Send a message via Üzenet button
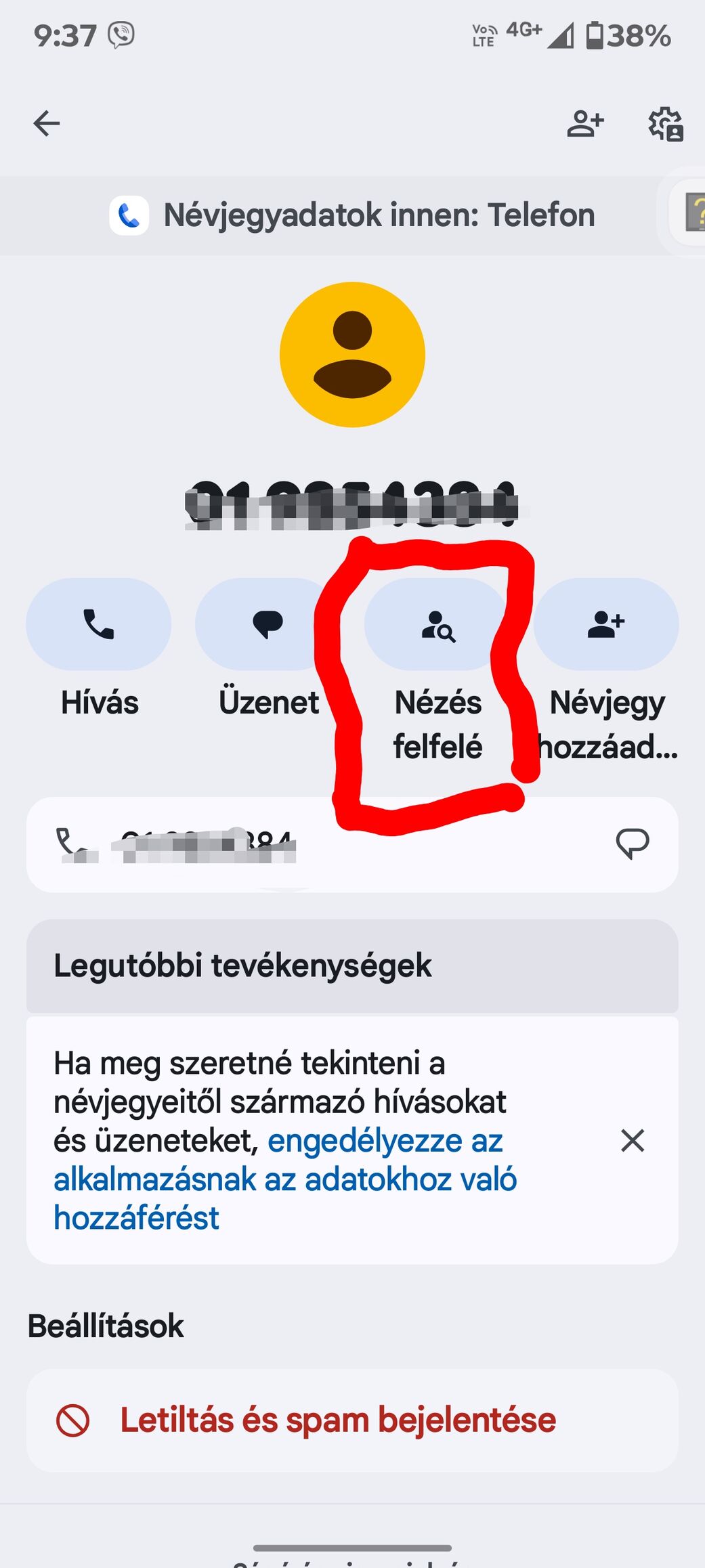 pos(268,624)
